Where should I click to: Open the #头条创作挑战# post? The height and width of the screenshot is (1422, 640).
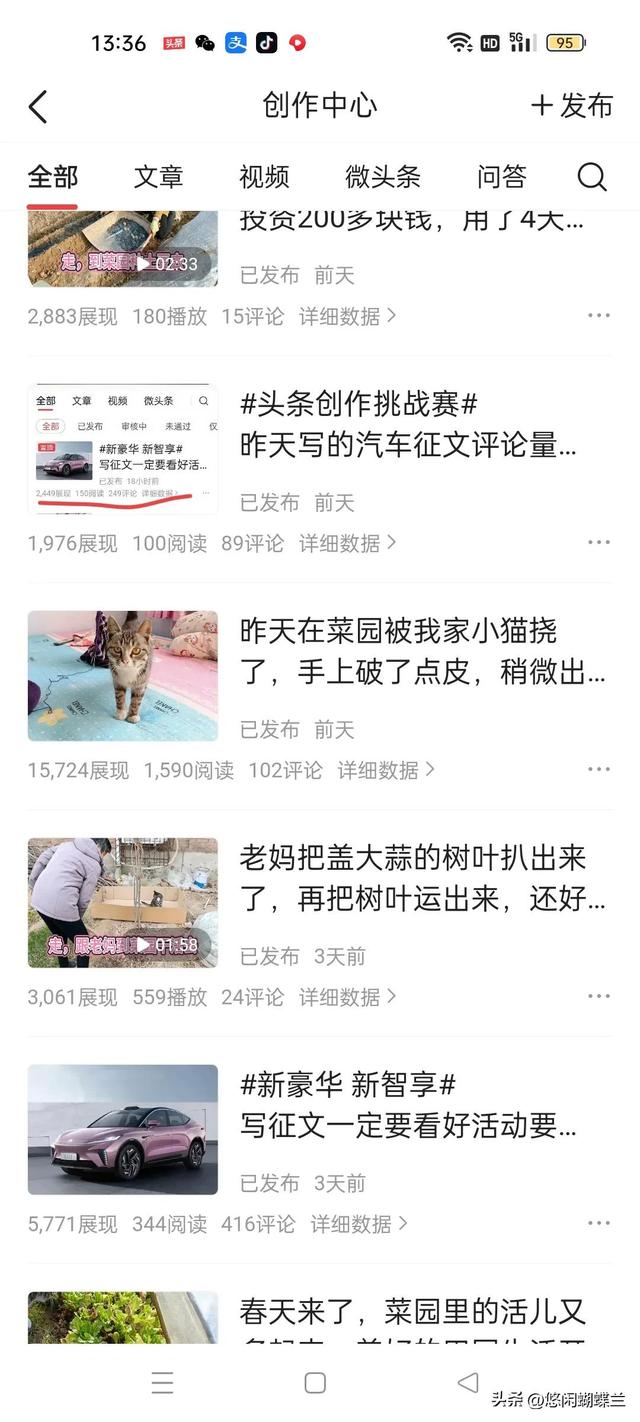410,425
